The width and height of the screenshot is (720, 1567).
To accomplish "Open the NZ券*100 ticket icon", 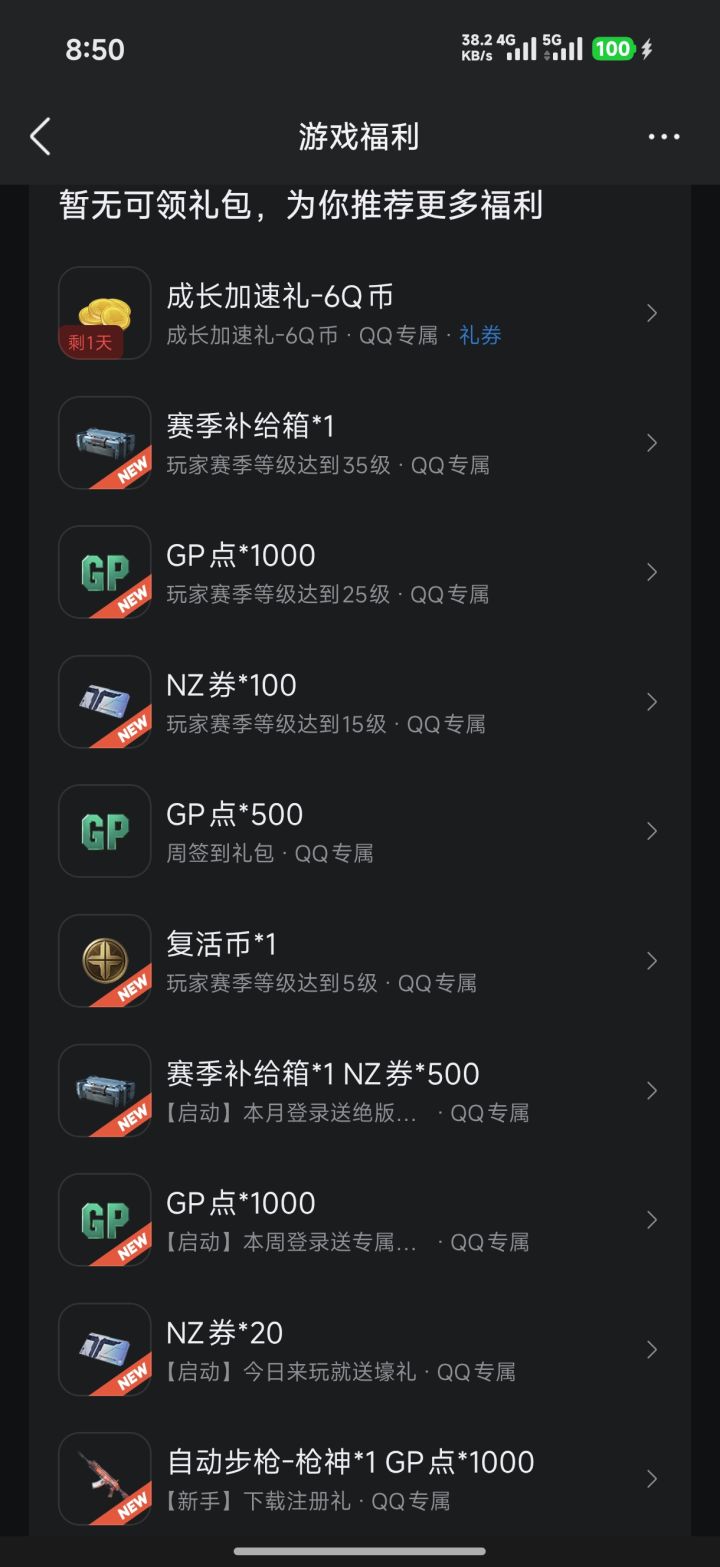I will point(104,701).
